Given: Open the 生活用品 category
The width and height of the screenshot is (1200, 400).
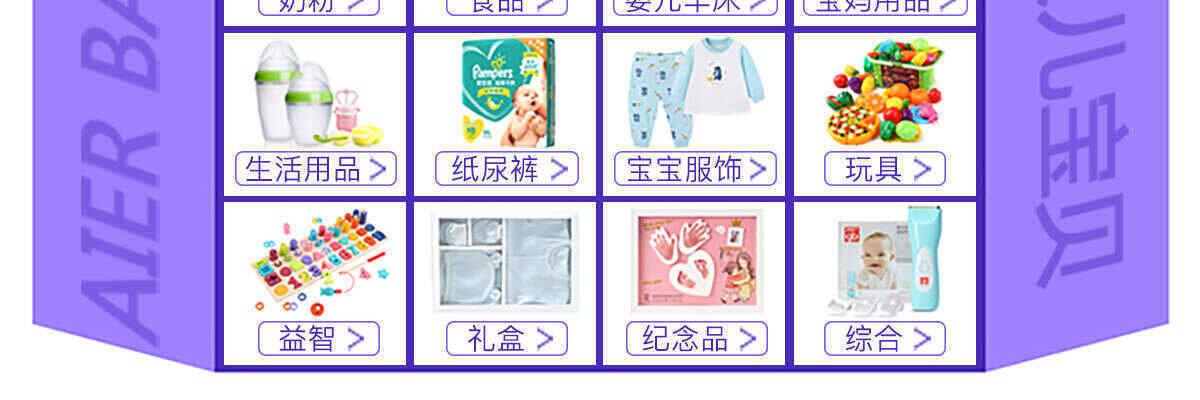Looking at the screenshot, I should (x=316, y=168).
